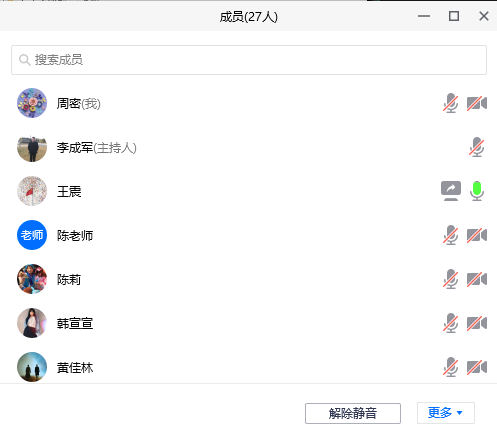
Task: Tap 王震's screen sharing icon
Action: tap(451, 191)
